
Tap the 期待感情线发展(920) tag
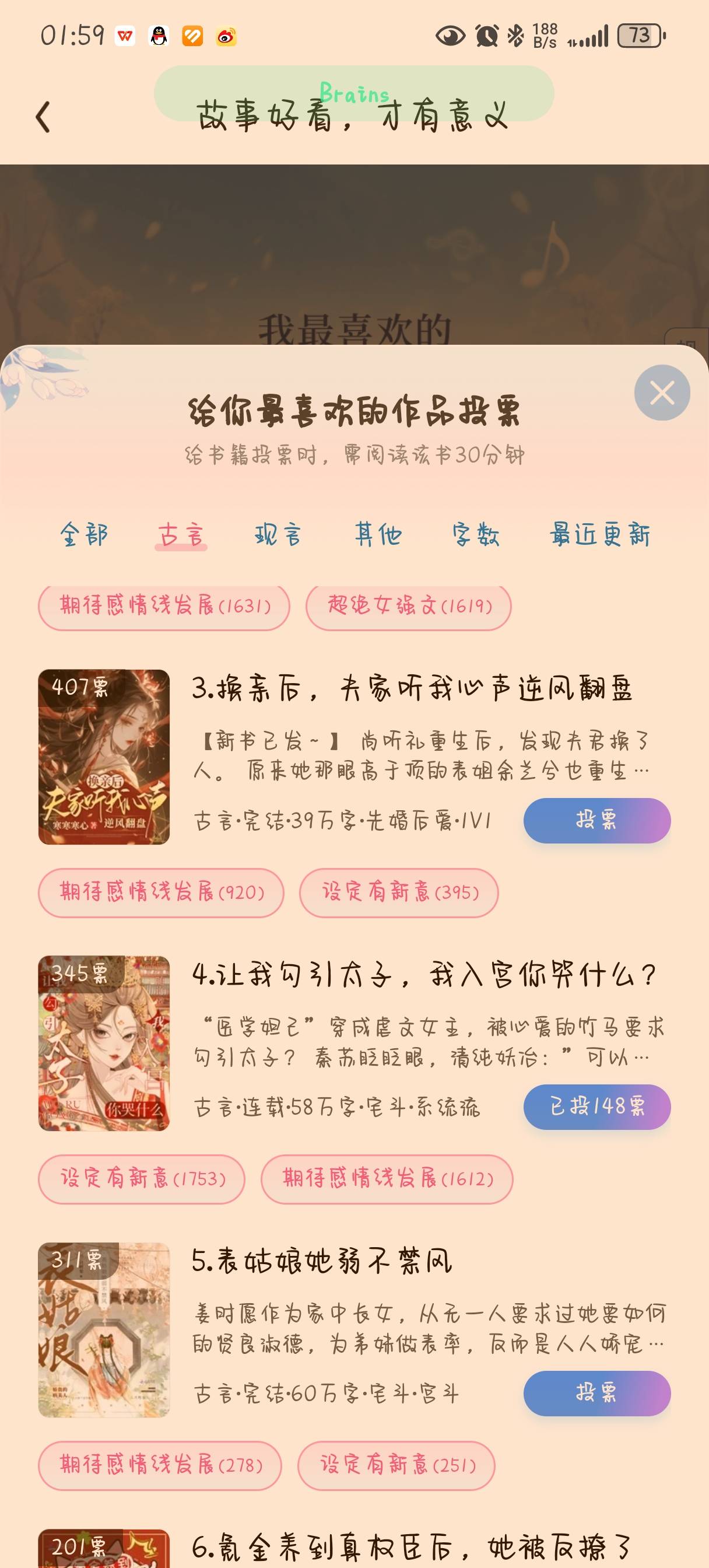pos(162,892)
